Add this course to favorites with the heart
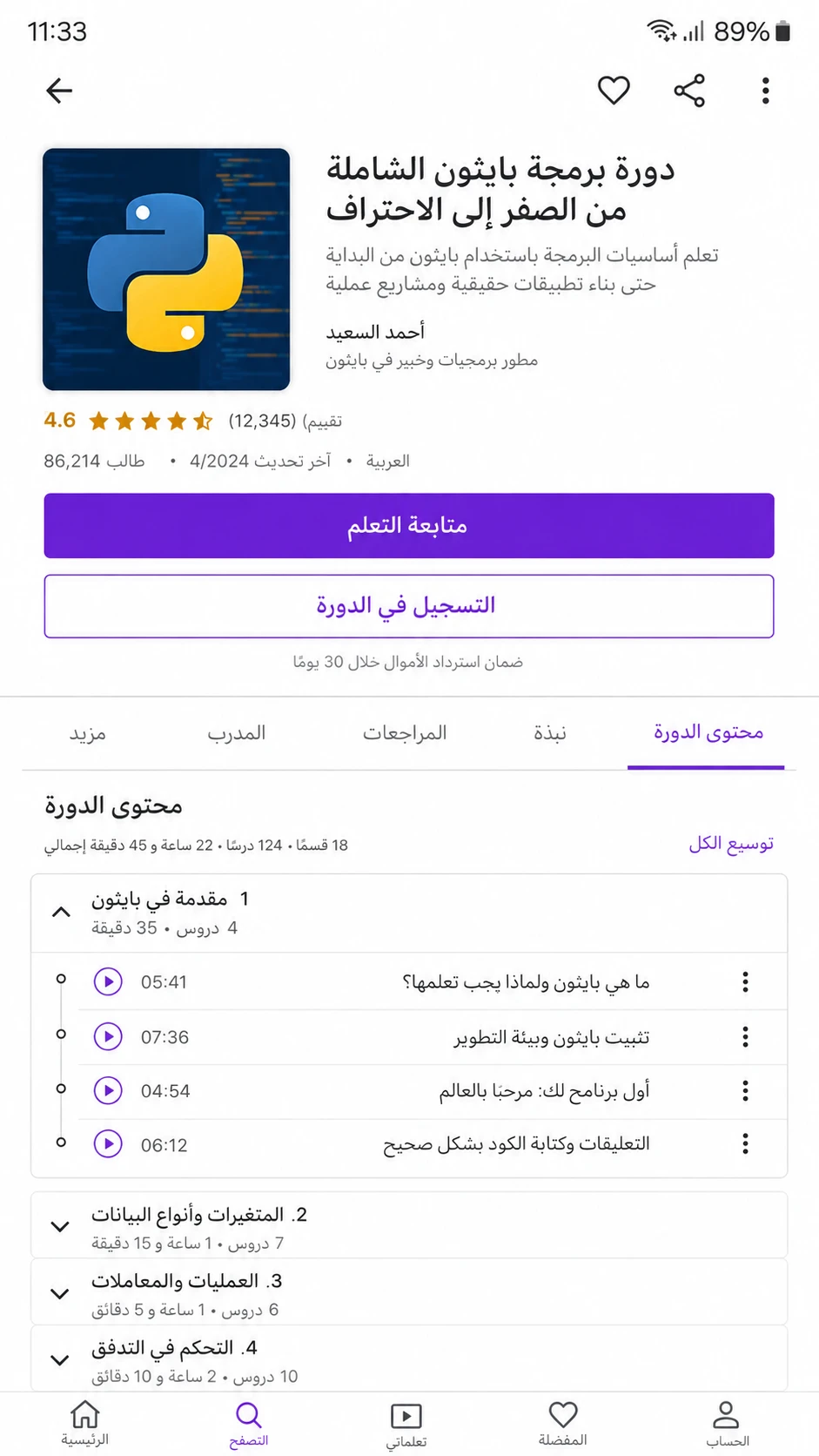Viewport: 819px width, 1456px height. (614, 91)
